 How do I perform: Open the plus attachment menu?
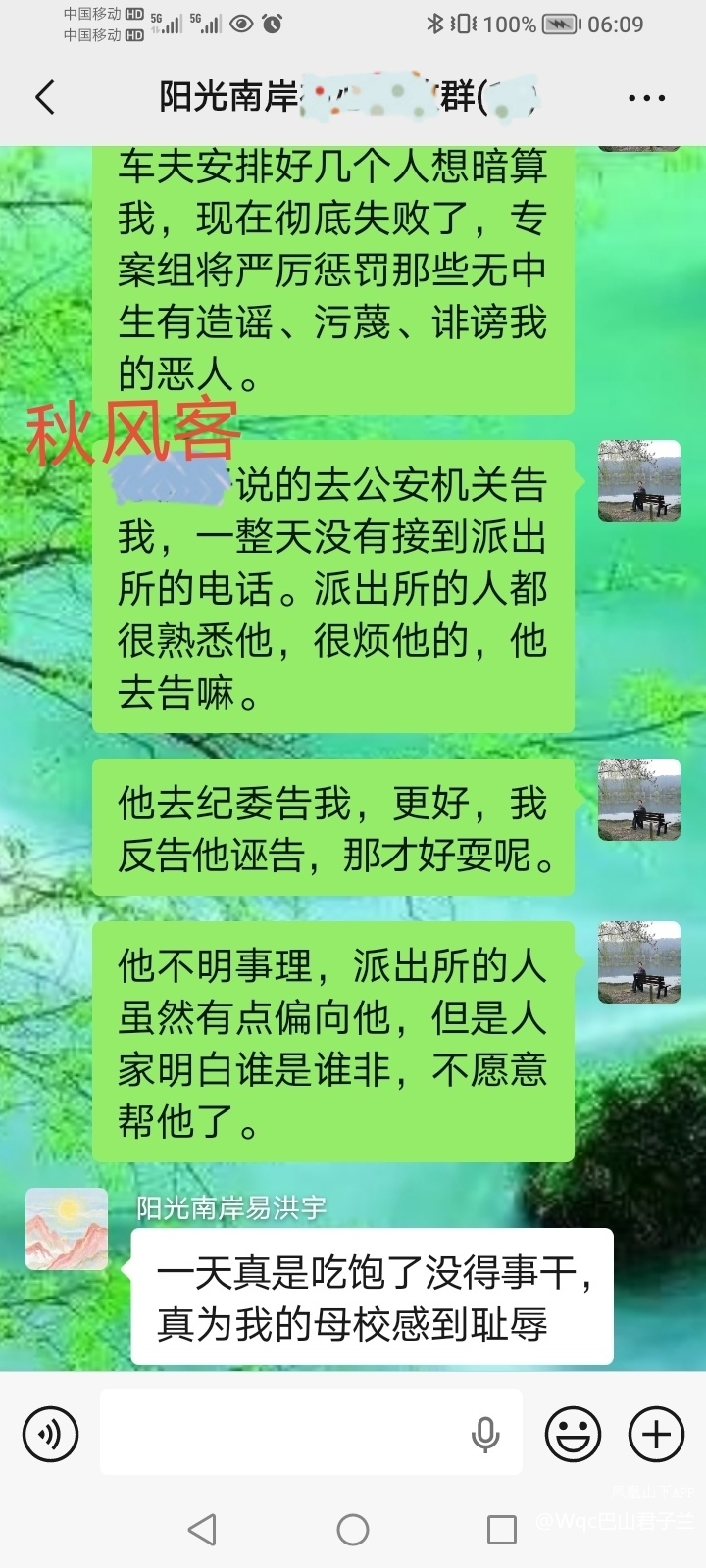point(655,1435)
